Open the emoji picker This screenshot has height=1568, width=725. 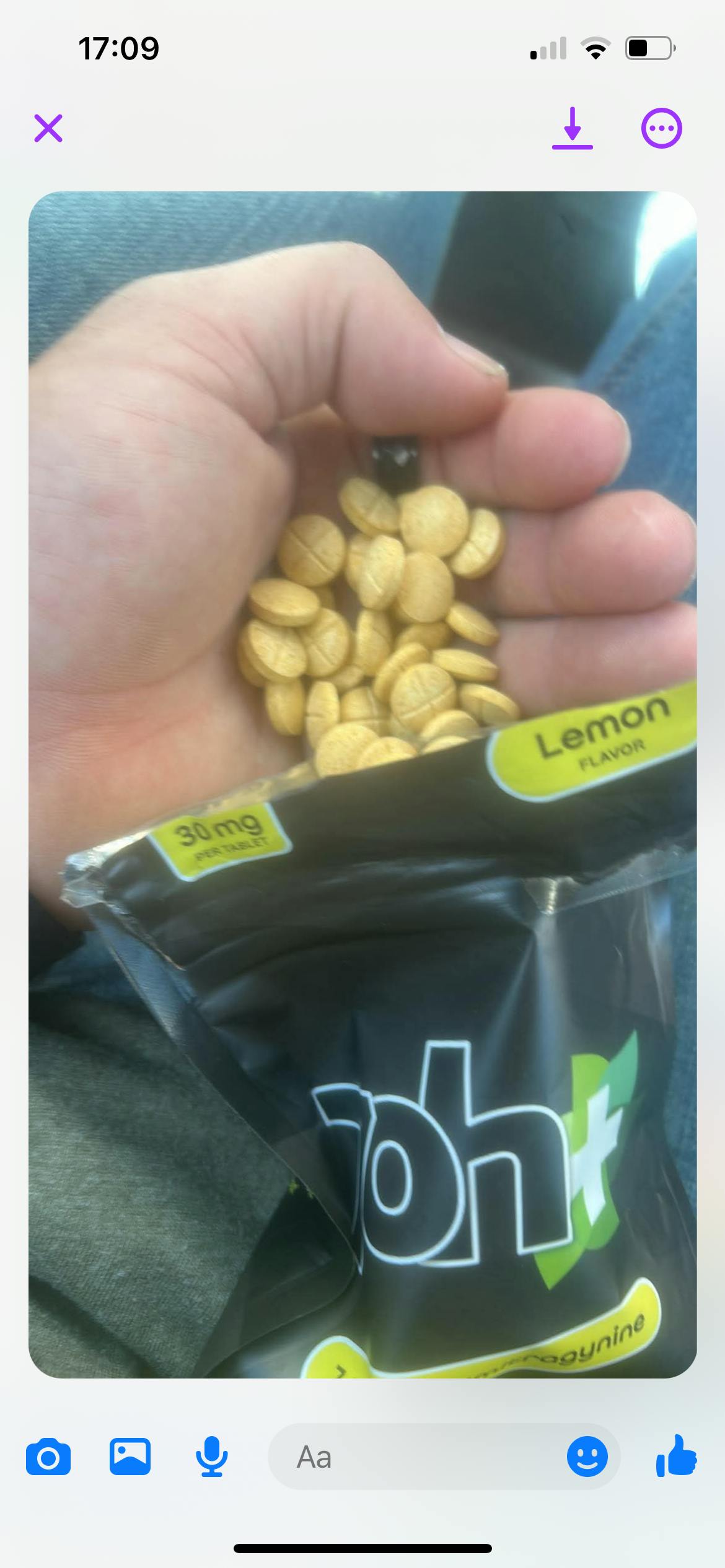pyautogui.click(x=587, y=1457)
